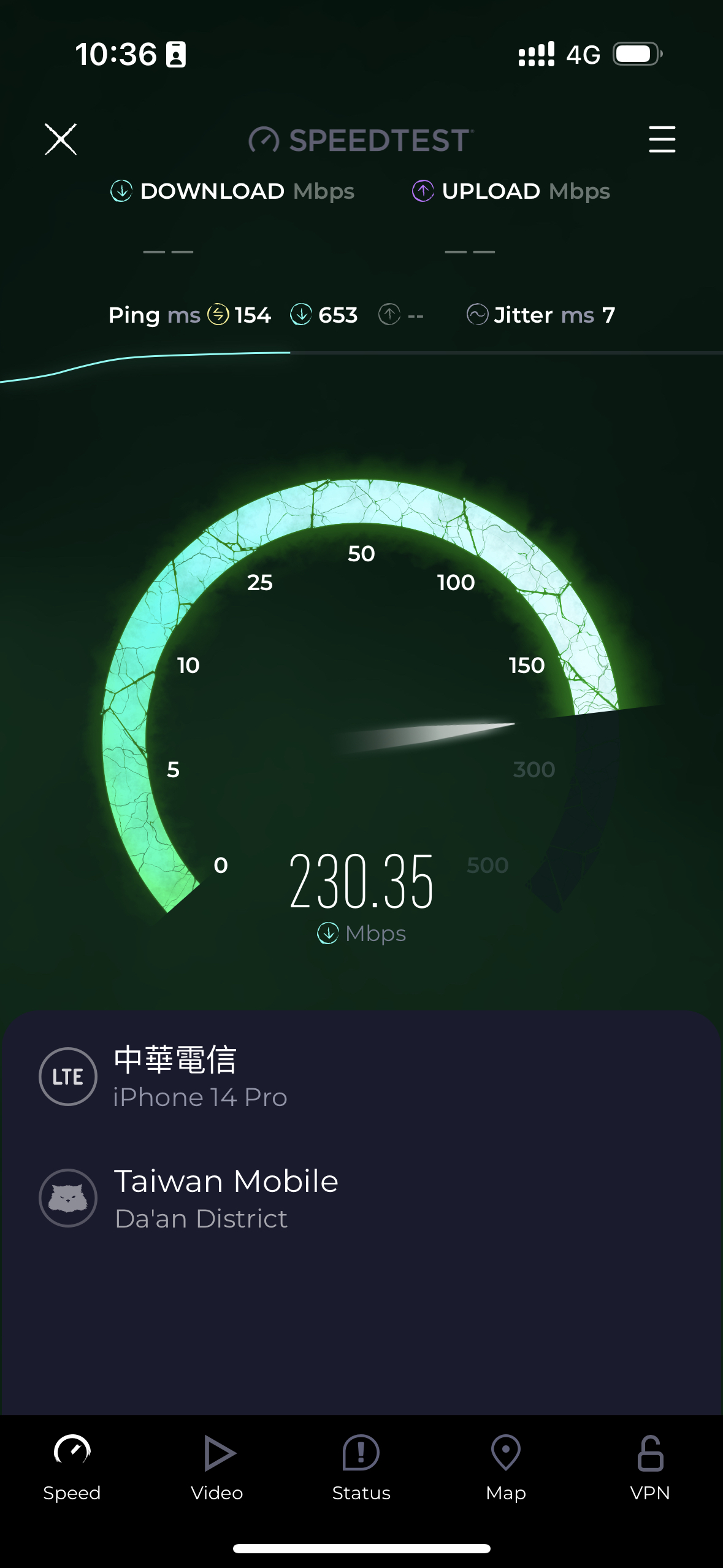Open the Status tab

pyautogui.click(x=361, y=1467)
